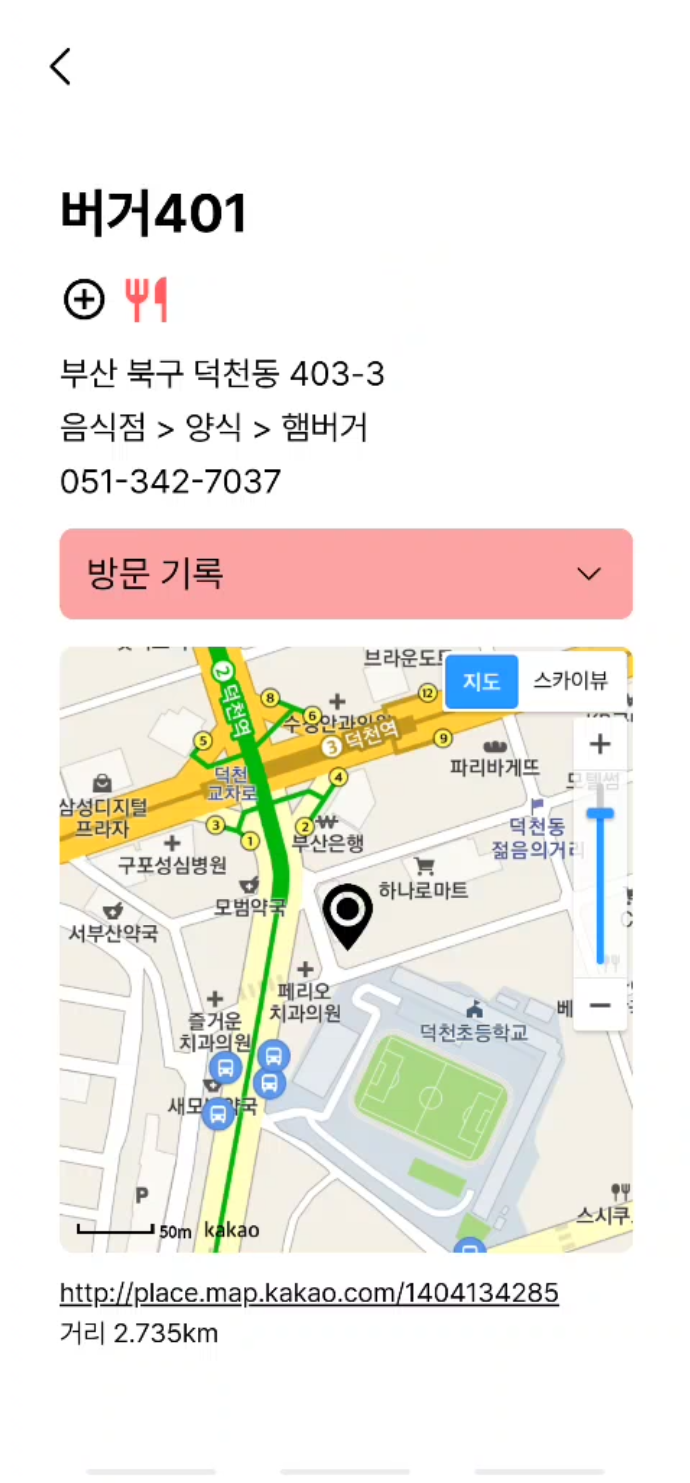Open the place.map.kakao.com link

[309, 1293]
